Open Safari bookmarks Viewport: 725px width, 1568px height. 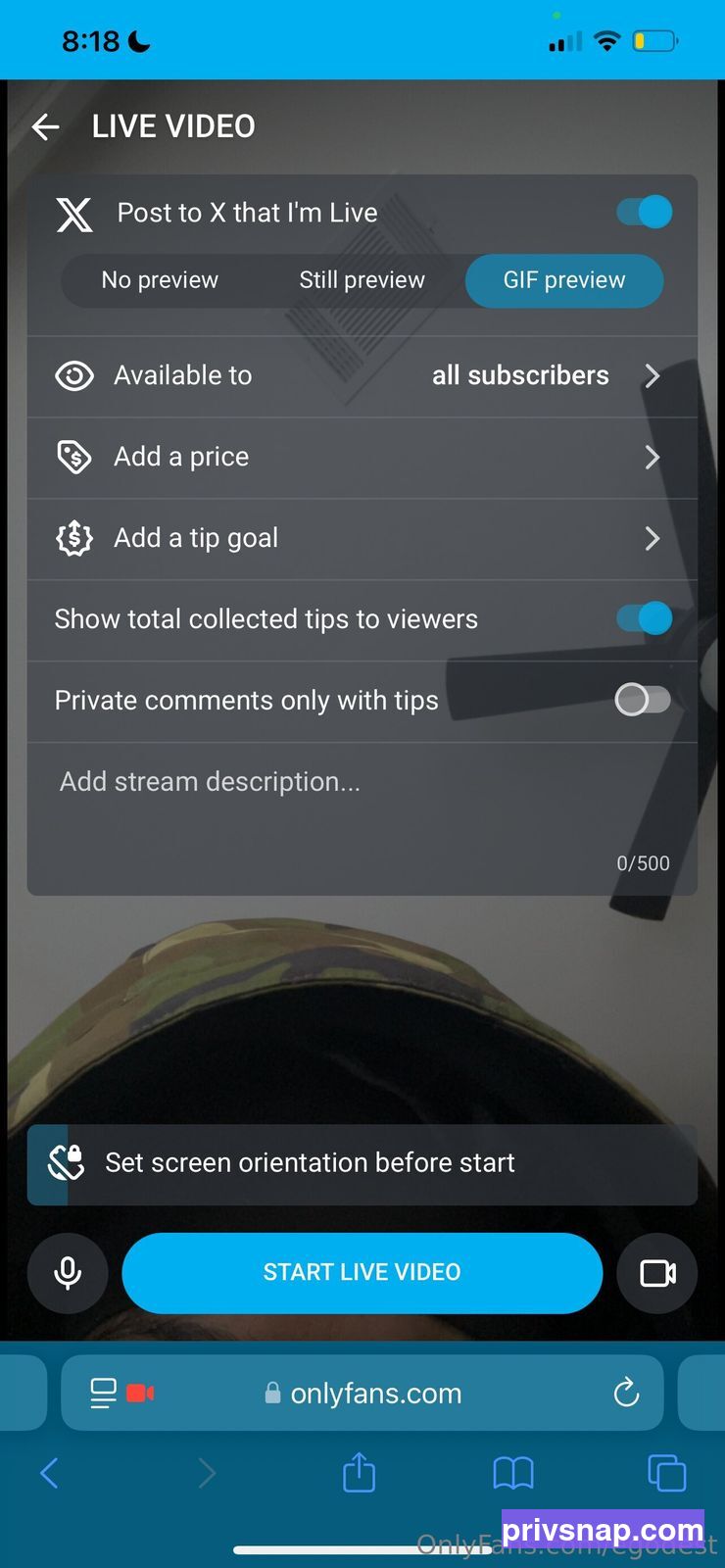click(x=513, y=1473)
